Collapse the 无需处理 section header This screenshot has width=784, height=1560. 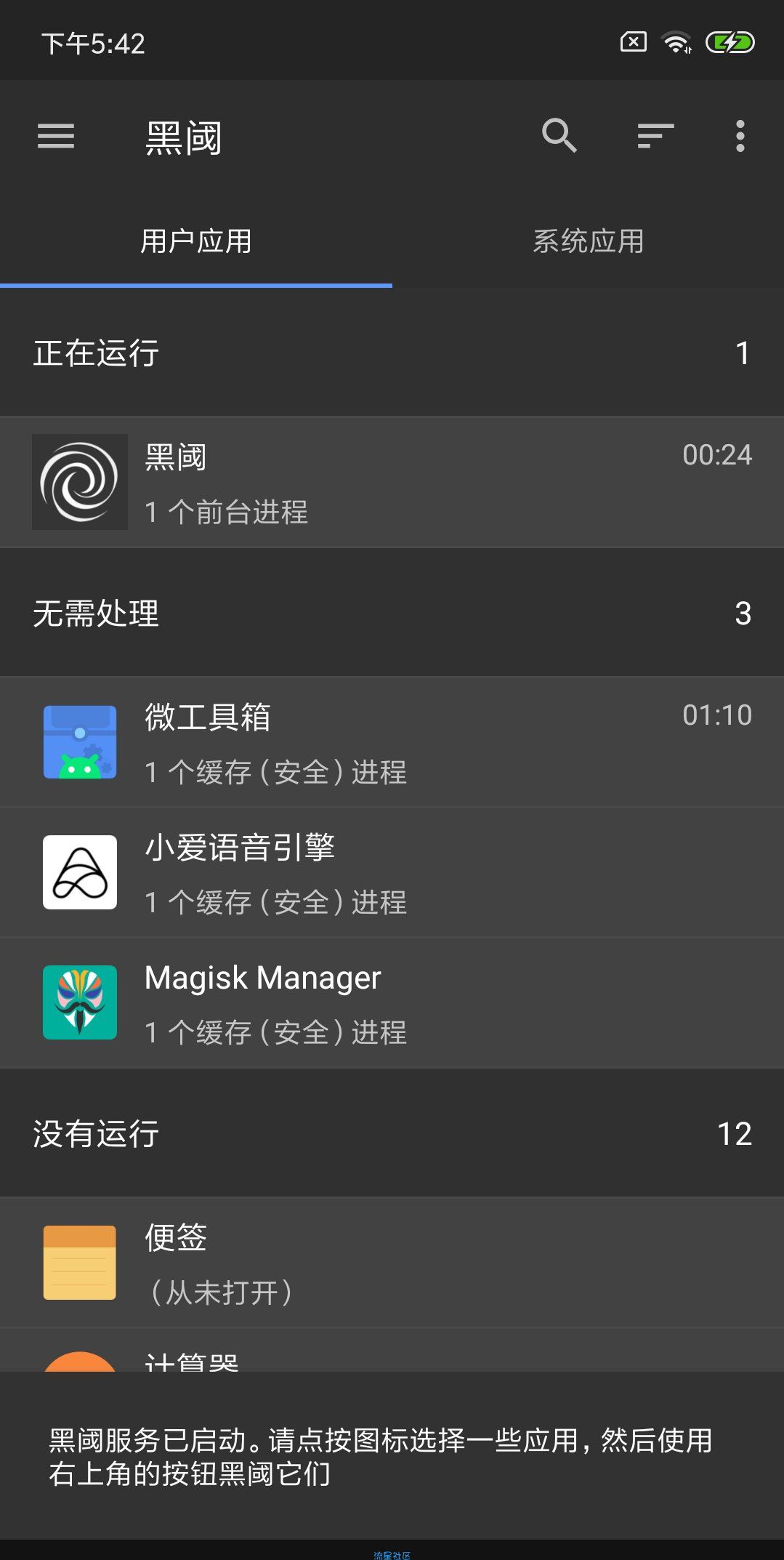coord(392,613)
